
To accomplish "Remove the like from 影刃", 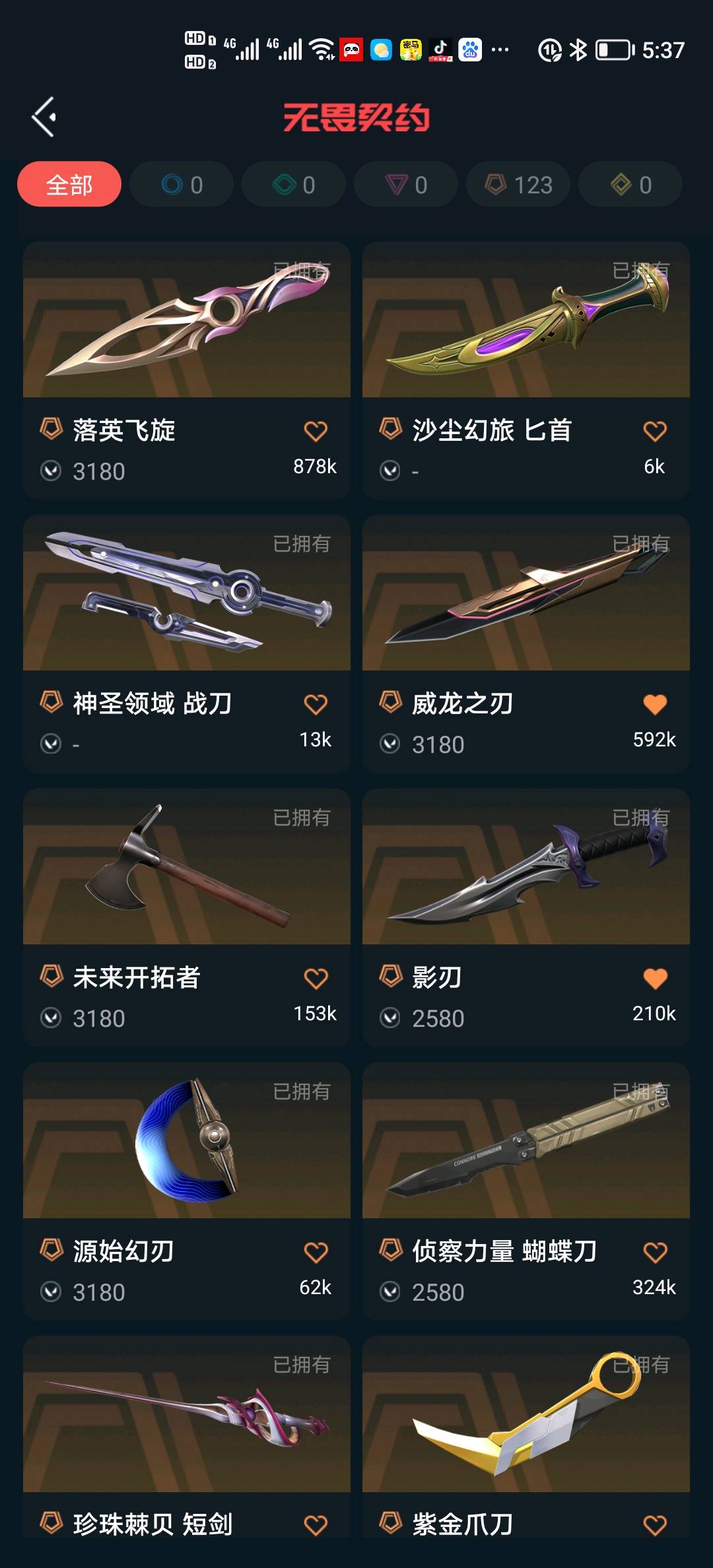I will coord(655,978).
